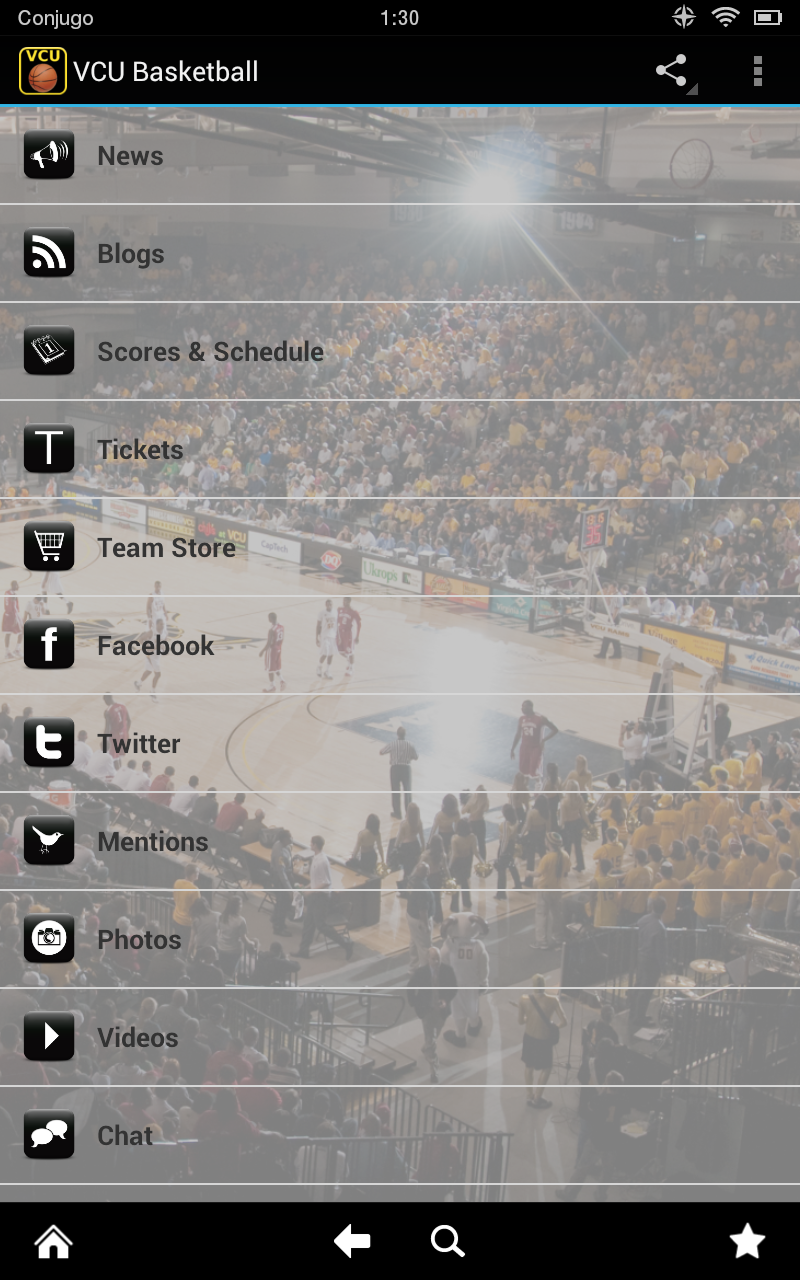Tap the home button on bottom bar
This screenshot has height=1280, width=800.
coord(52,1241)
